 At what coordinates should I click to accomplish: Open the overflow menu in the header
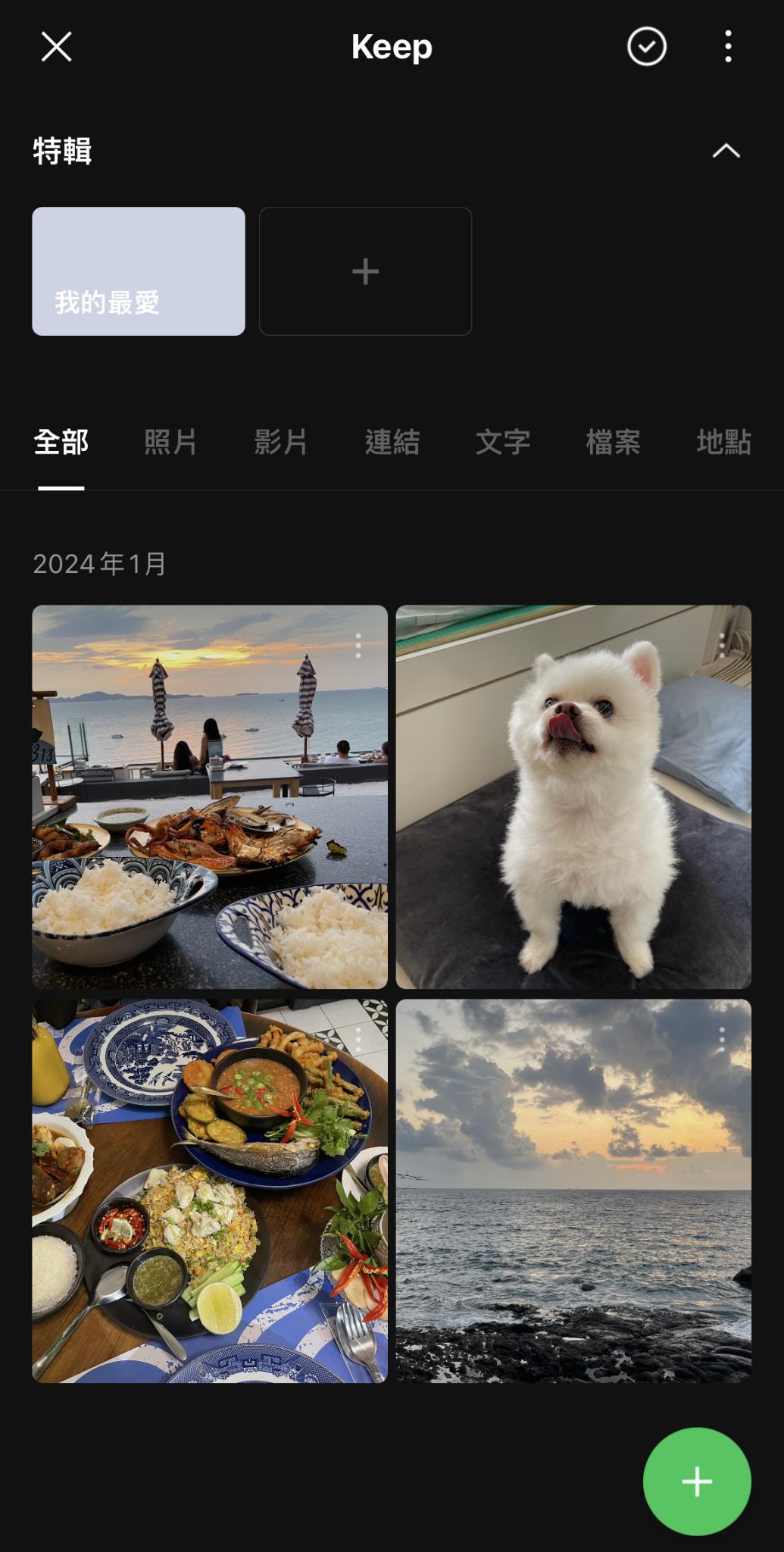tap(727, 47)
